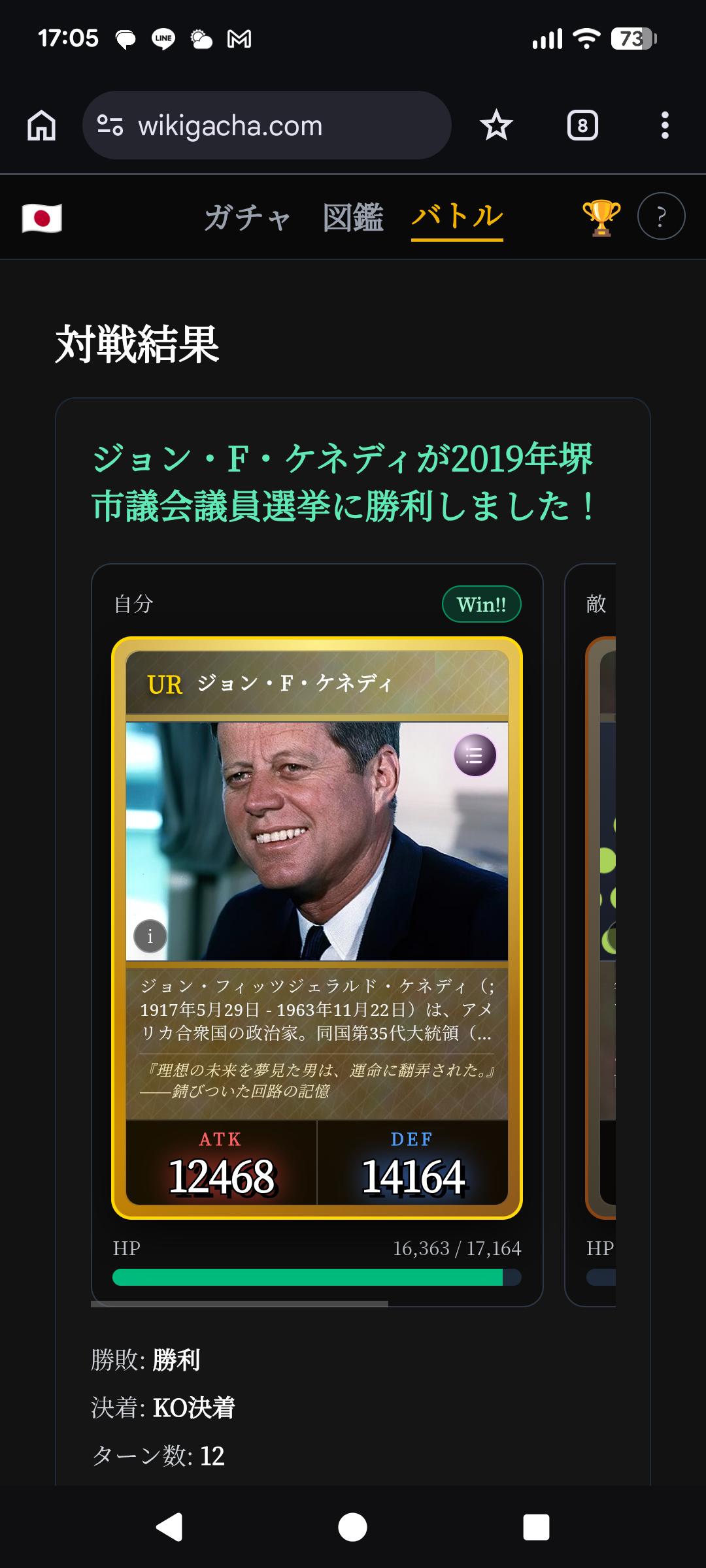Select the バトル tab
The height and width of the screenshot is (1568, 706).
point(457,218)
